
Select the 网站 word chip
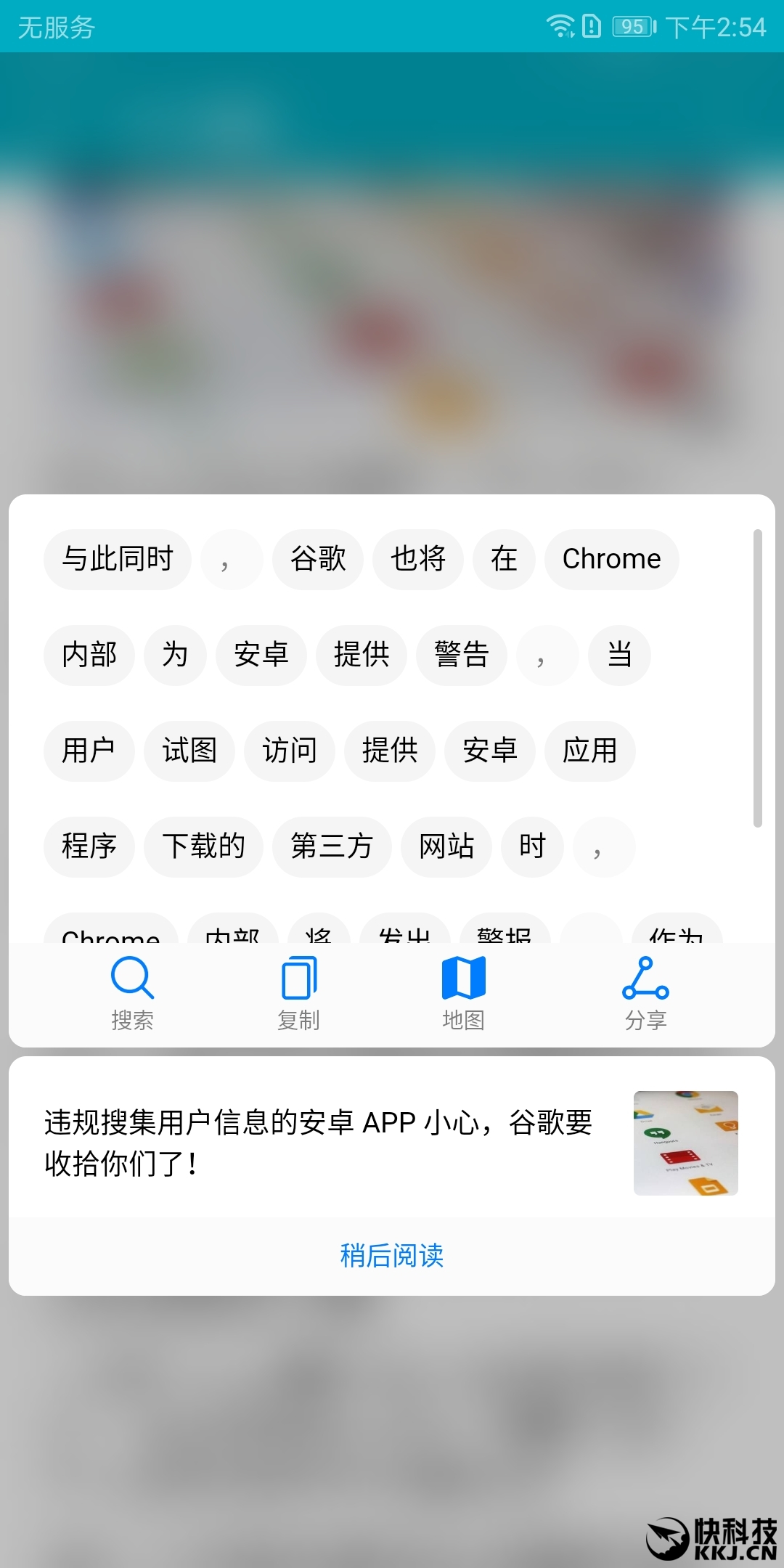coord(446,846)
